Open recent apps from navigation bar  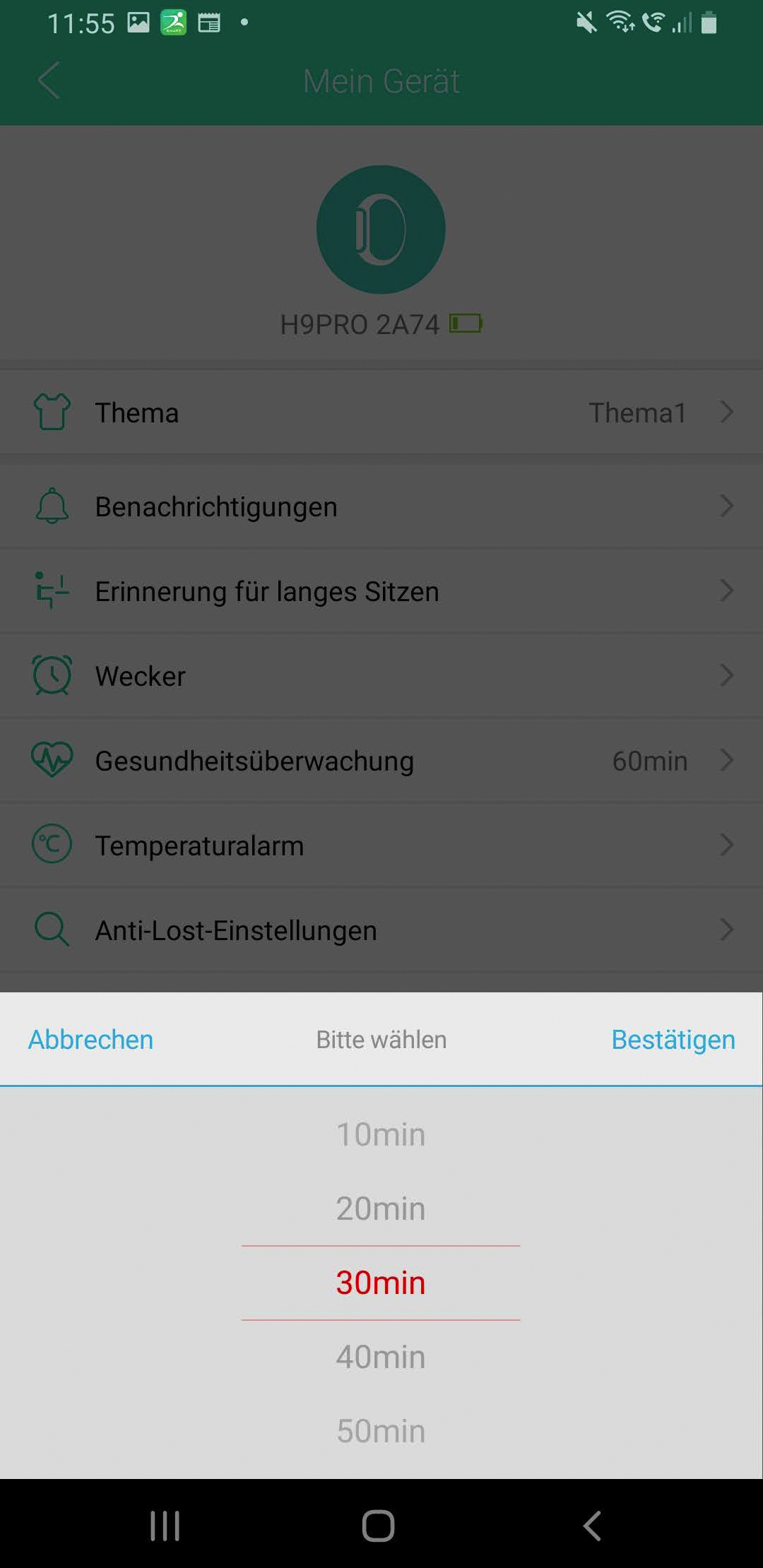point(165,1526)
